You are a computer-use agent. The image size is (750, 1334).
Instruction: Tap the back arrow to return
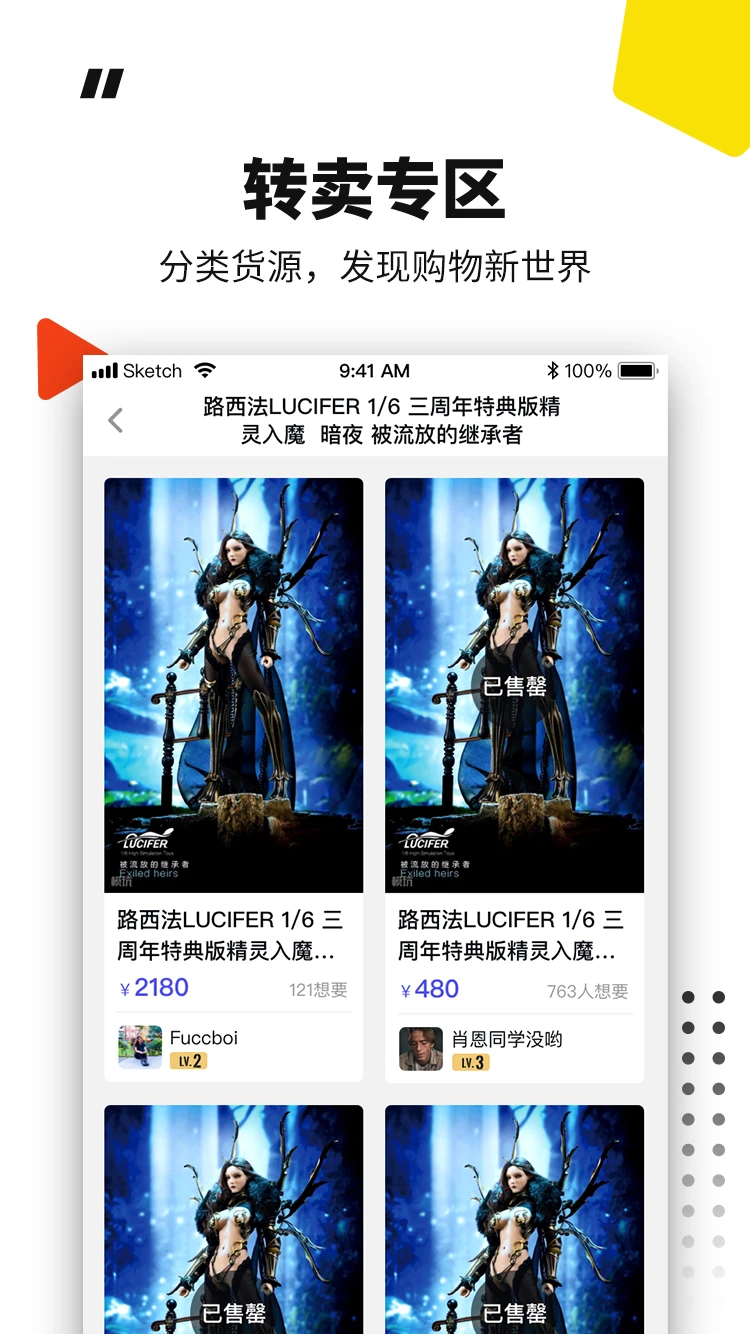tap(115, 421)
